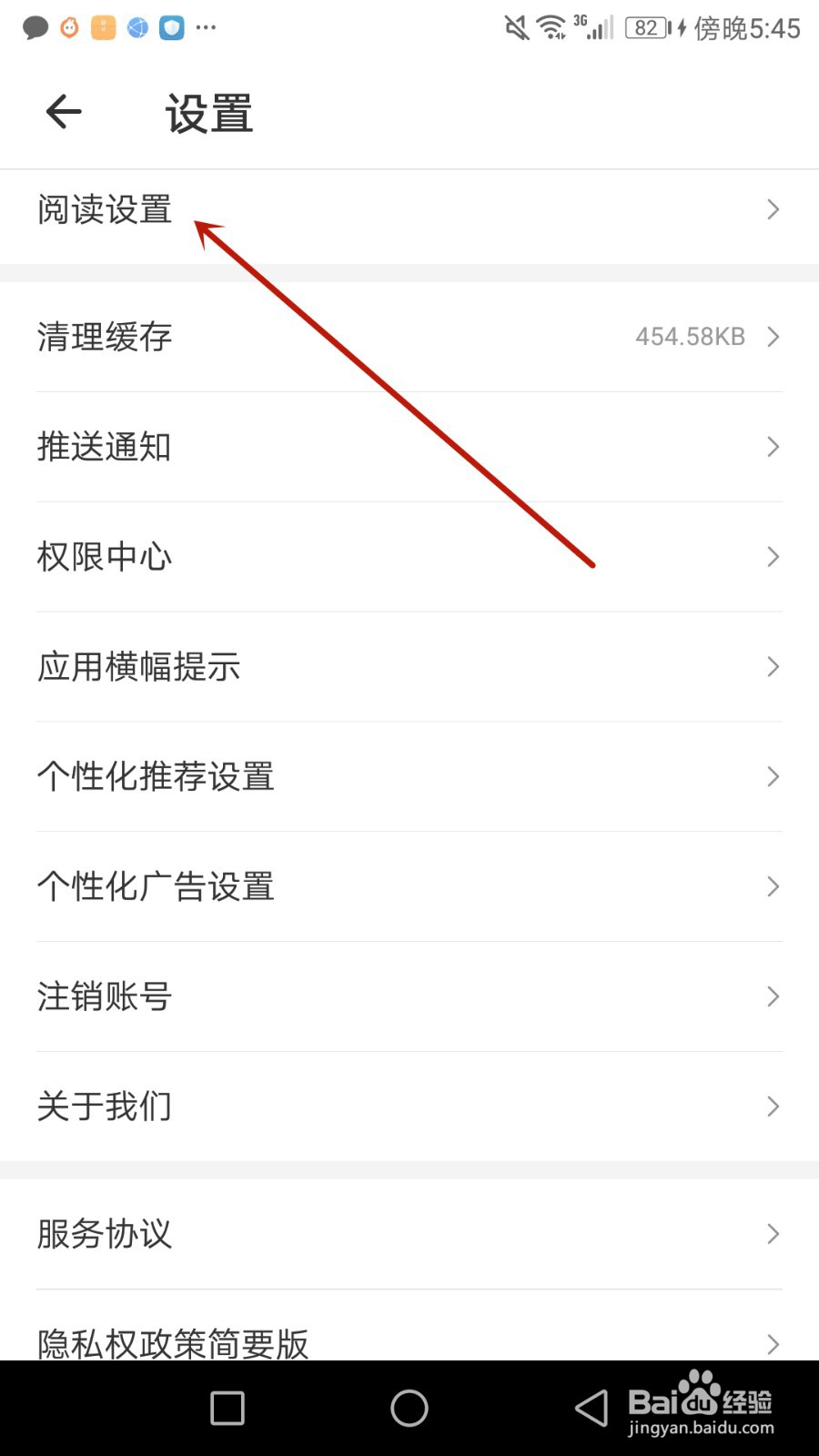This screenshot has width=819, height=1456.
Task: Open 关于我们 page
Action: 104,1107
